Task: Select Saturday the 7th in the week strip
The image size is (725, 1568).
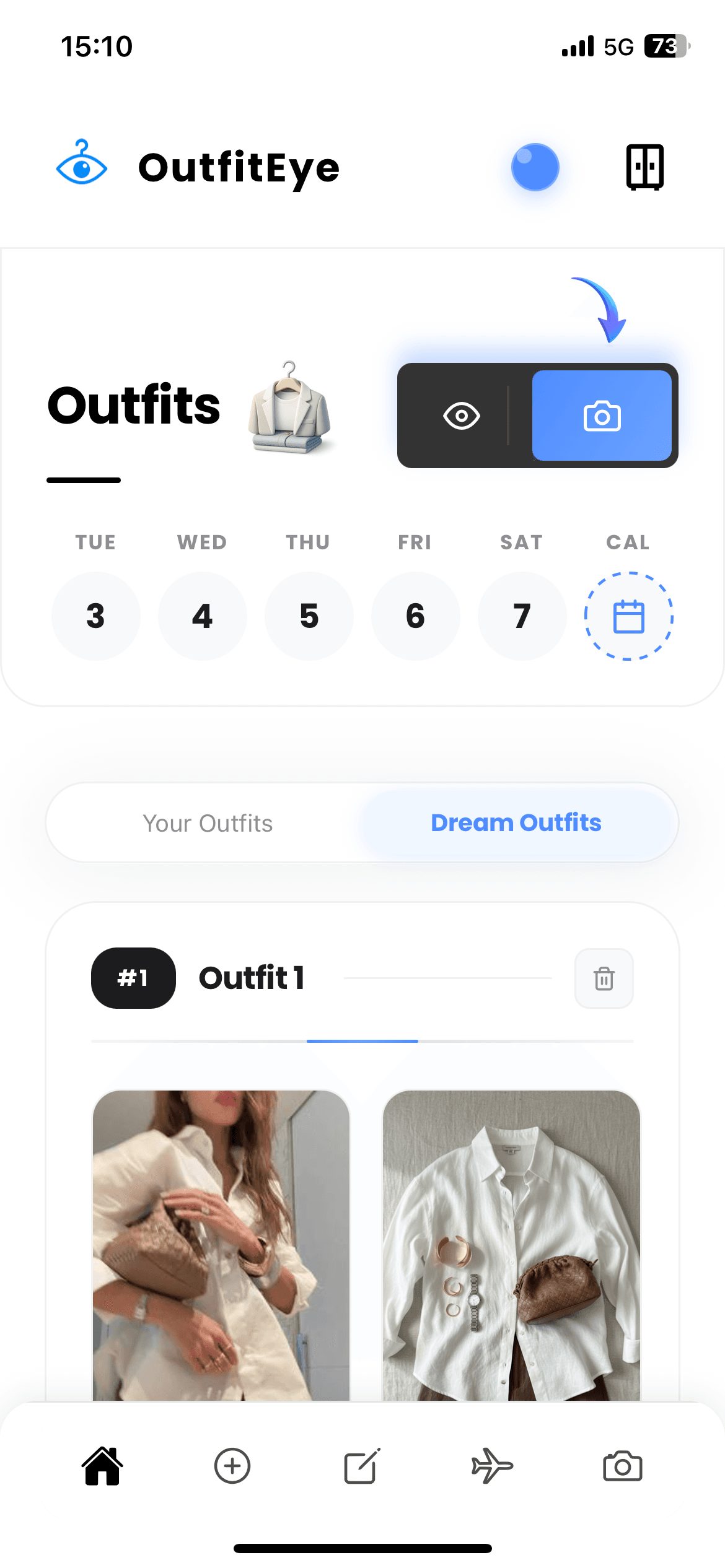Action: [522, 615]
